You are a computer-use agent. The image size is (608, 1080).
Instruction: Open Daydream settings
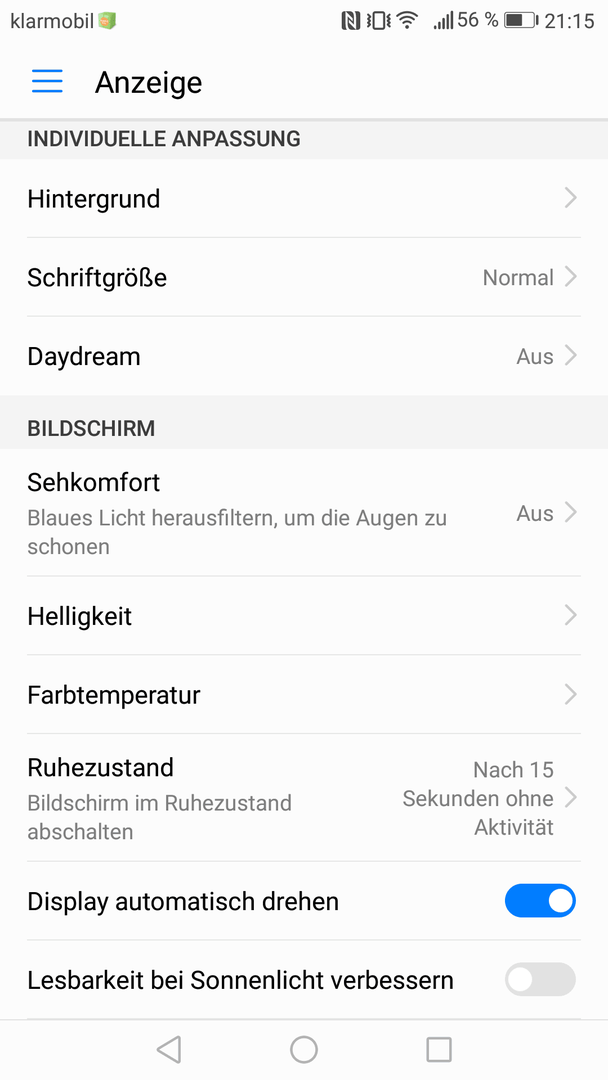pyautogui.click(x=304, y=356)
